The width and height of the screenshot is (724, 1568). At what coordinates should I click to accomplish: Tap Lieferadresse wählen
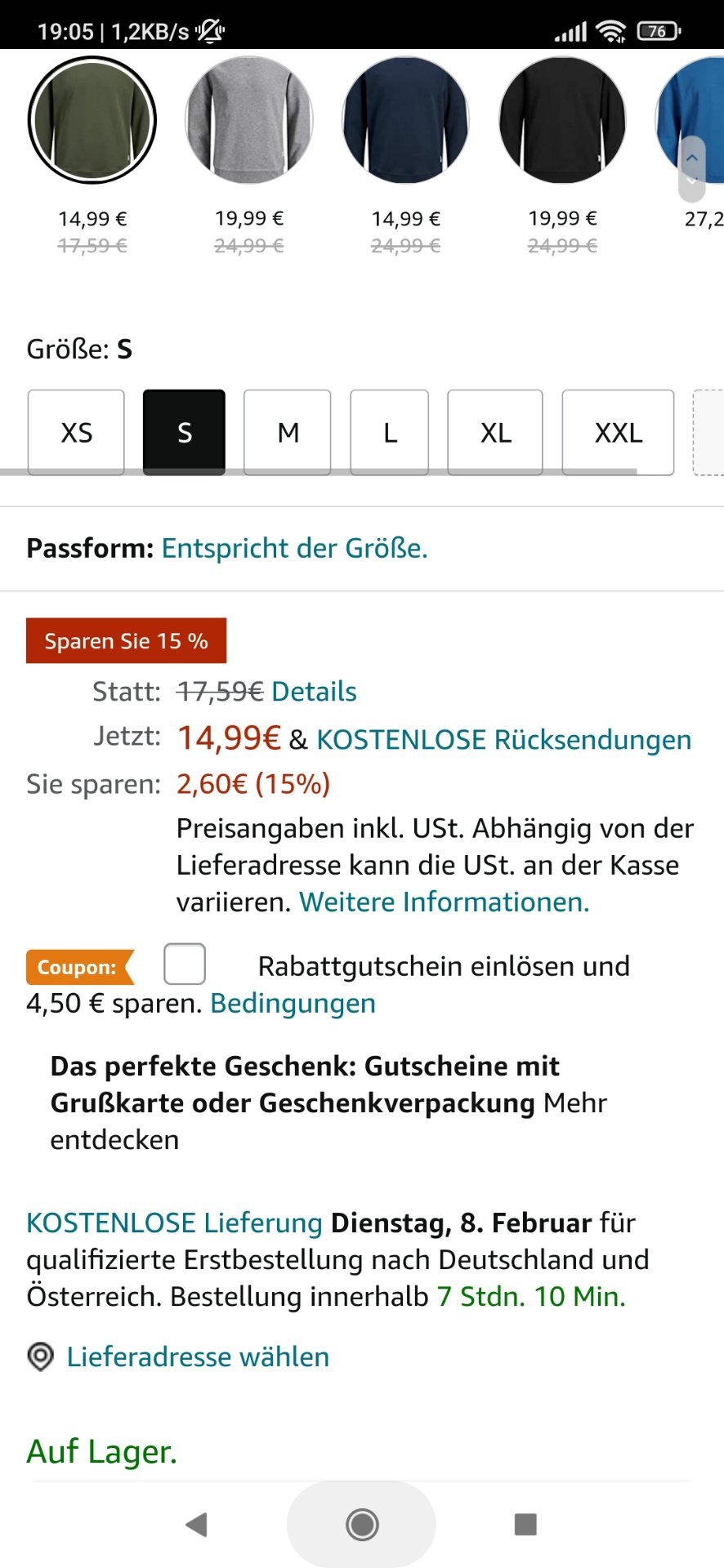(198, 1356)
